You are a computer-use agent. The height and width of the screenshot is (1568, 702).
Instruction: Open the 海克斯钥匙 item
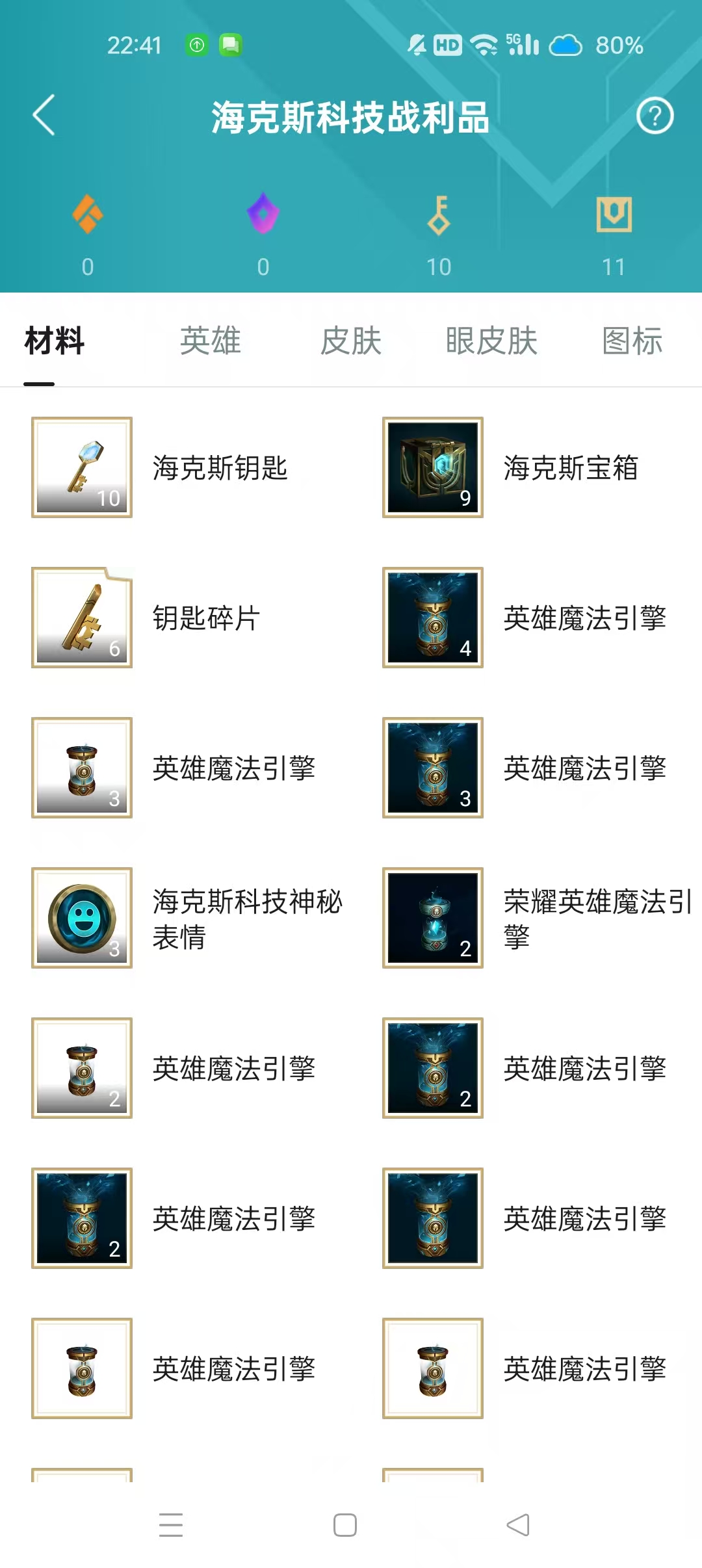(82, 467)
